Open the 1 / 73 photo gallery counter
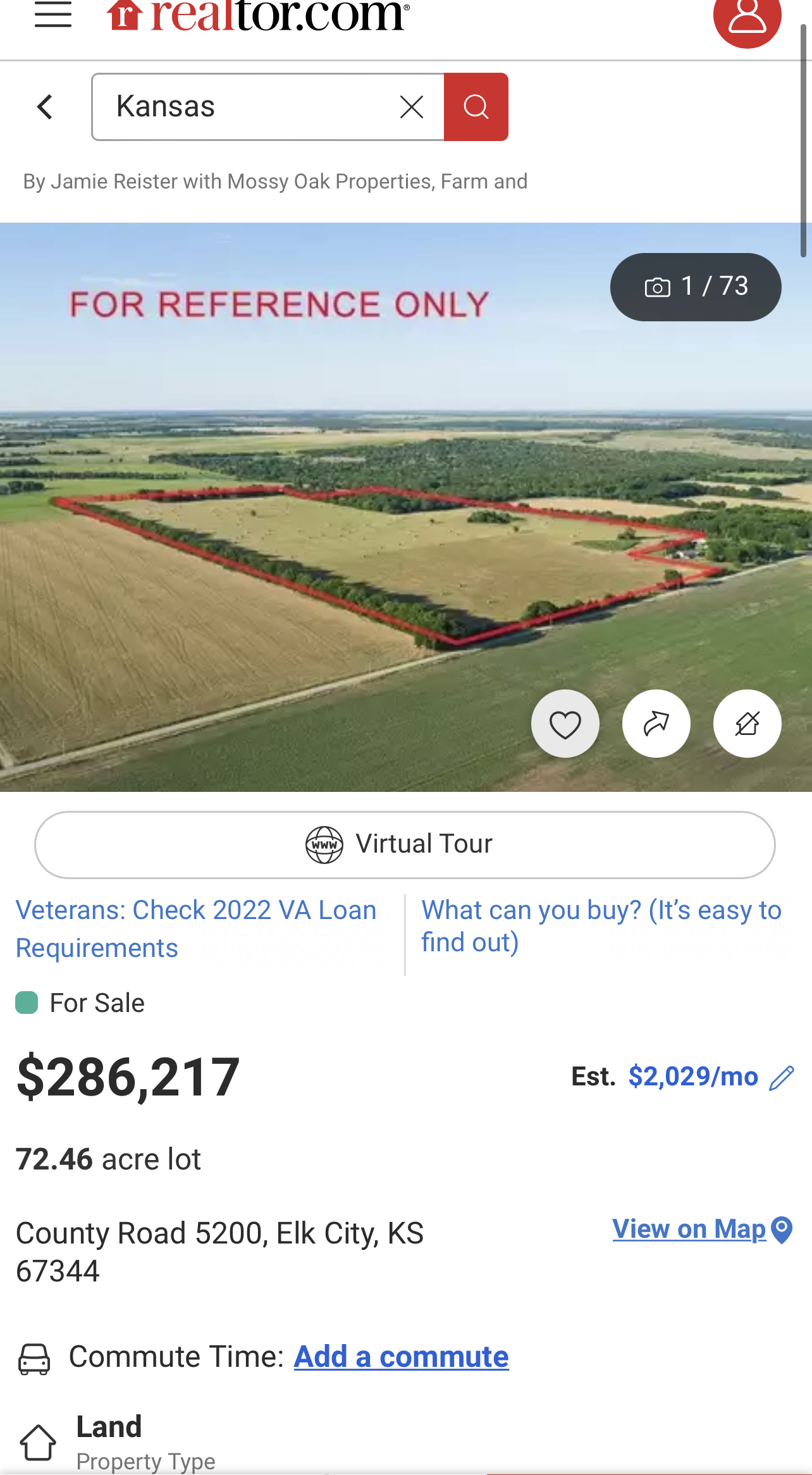 click(x=695, y=287)
